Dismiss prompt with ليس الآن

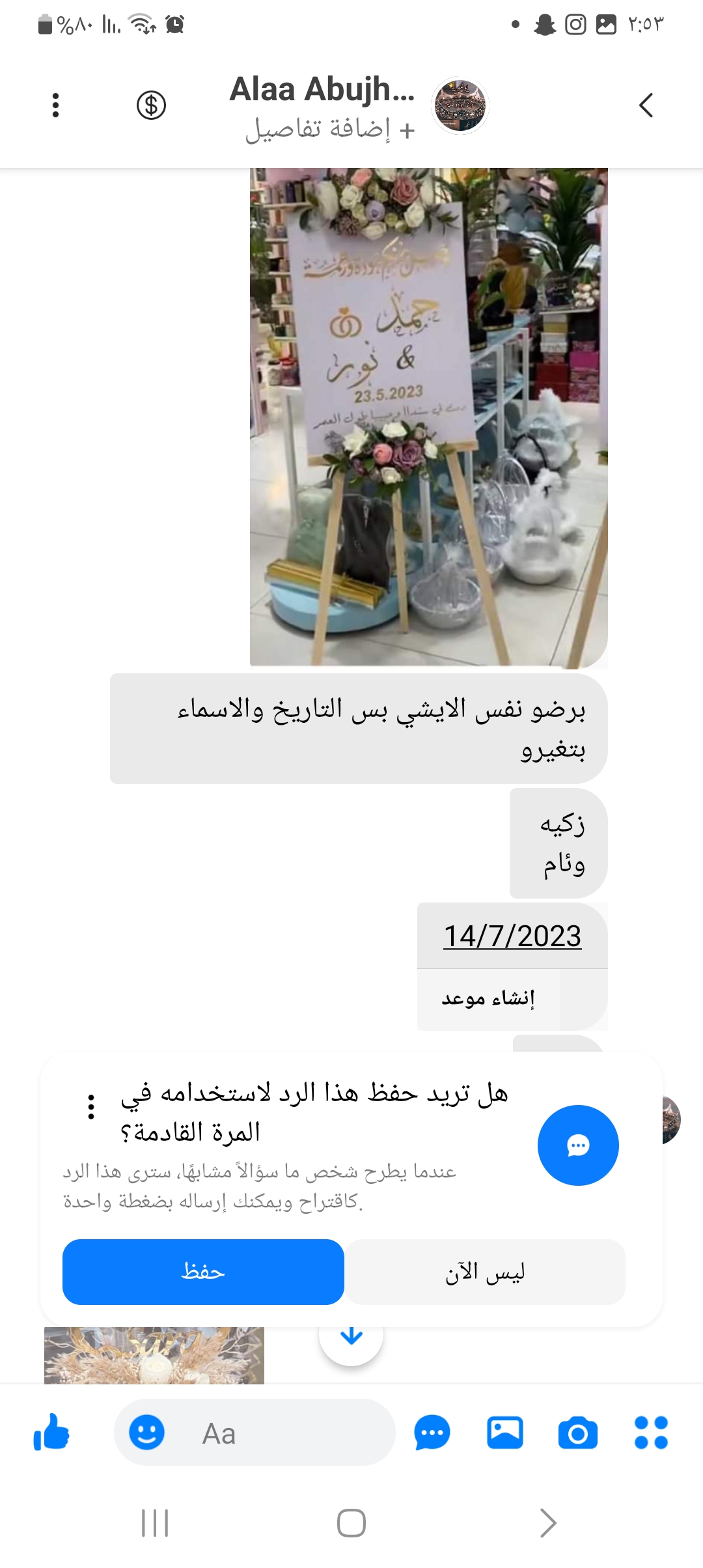coord(485,1272)
